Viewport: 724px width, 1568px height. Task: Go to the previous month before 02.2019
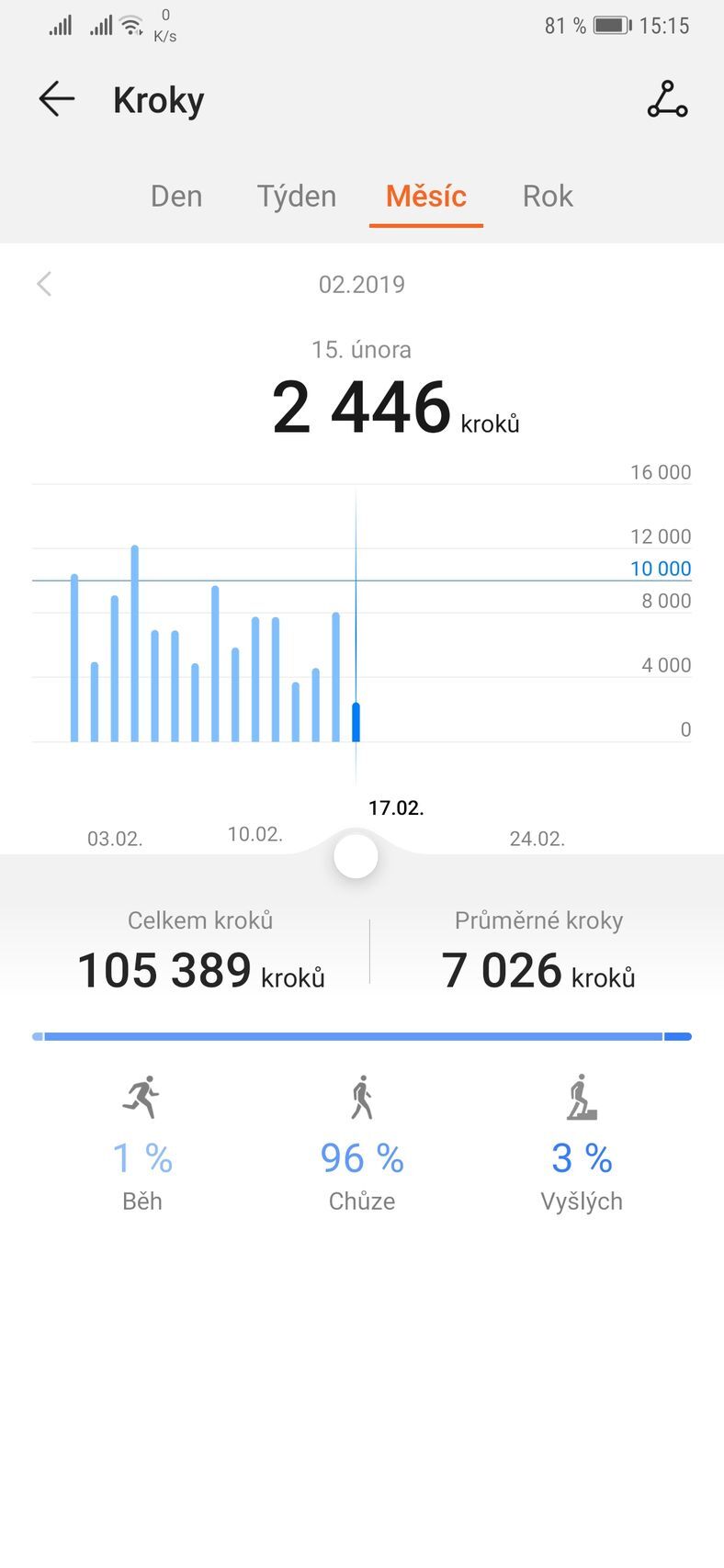coord(44,284)
